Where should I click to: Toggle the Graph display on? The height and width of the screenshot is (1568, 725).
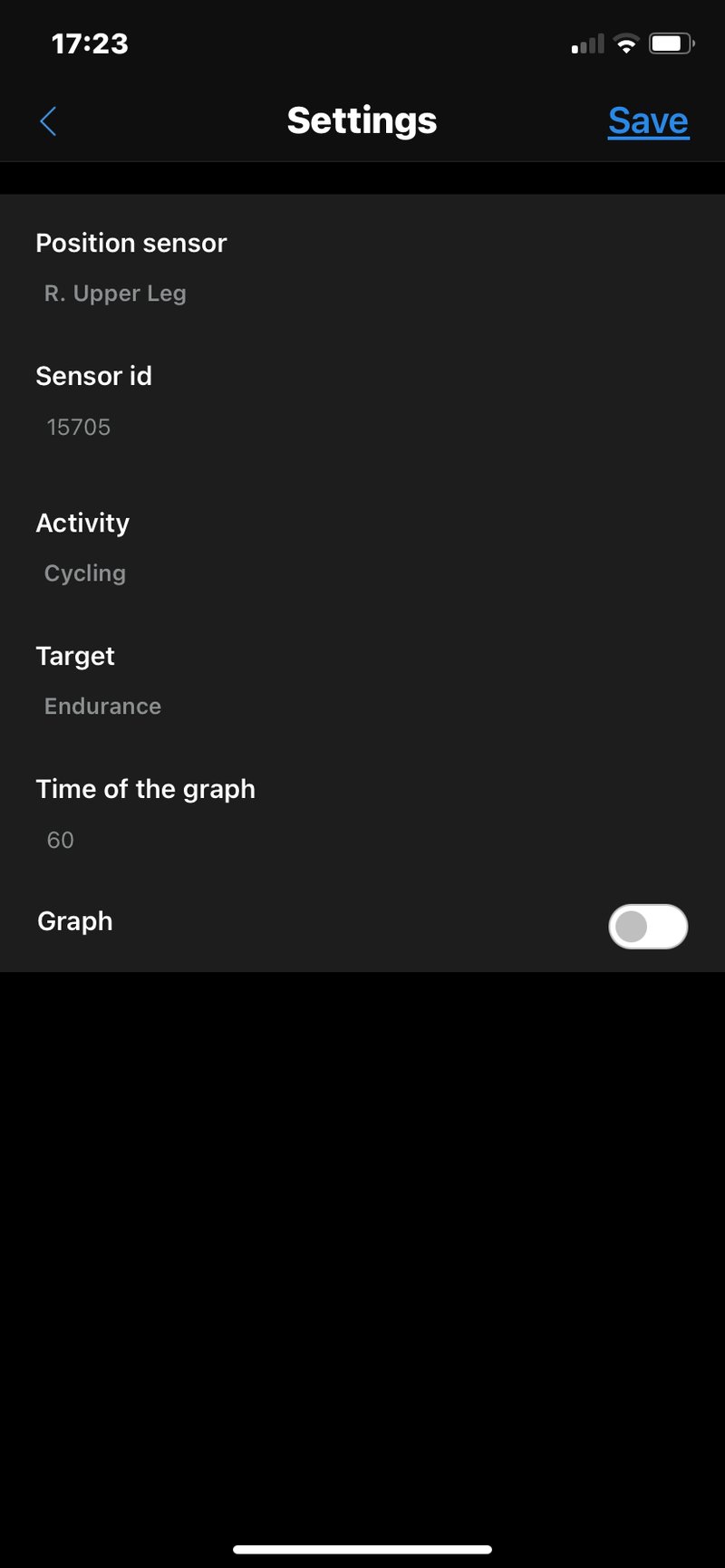(x=648, y=927)
